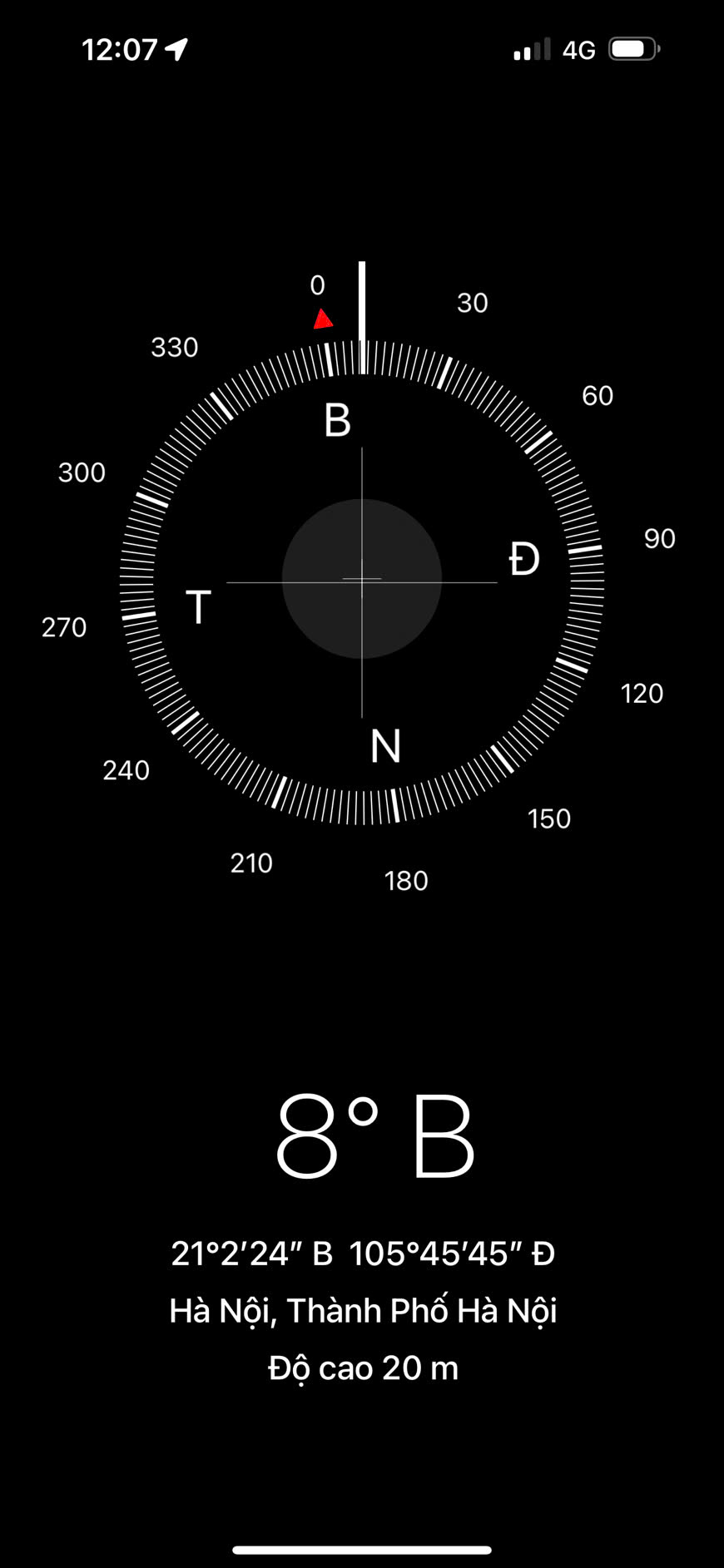Open coordinates 21°2′24″ B 105°45′45″ Đ in Maps
724x1568 pixels.
tap(363, 1253)
